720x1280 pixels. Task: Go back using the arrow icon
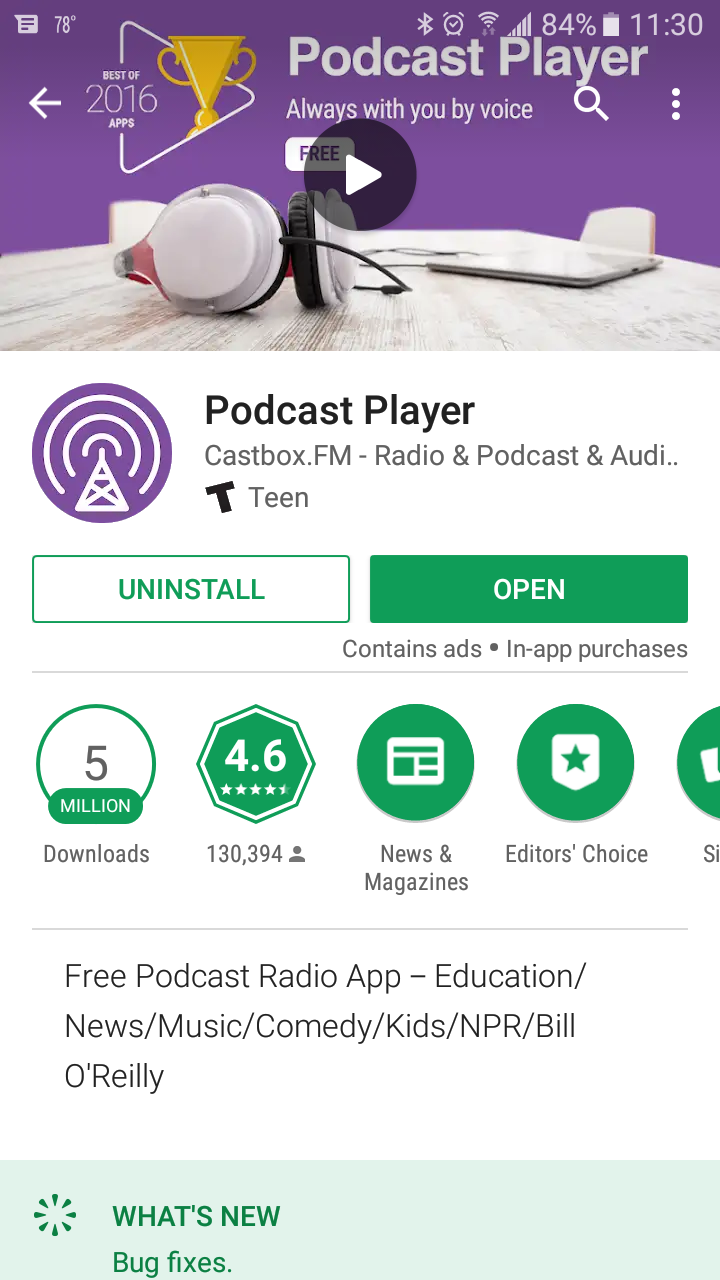coord(45,103)
